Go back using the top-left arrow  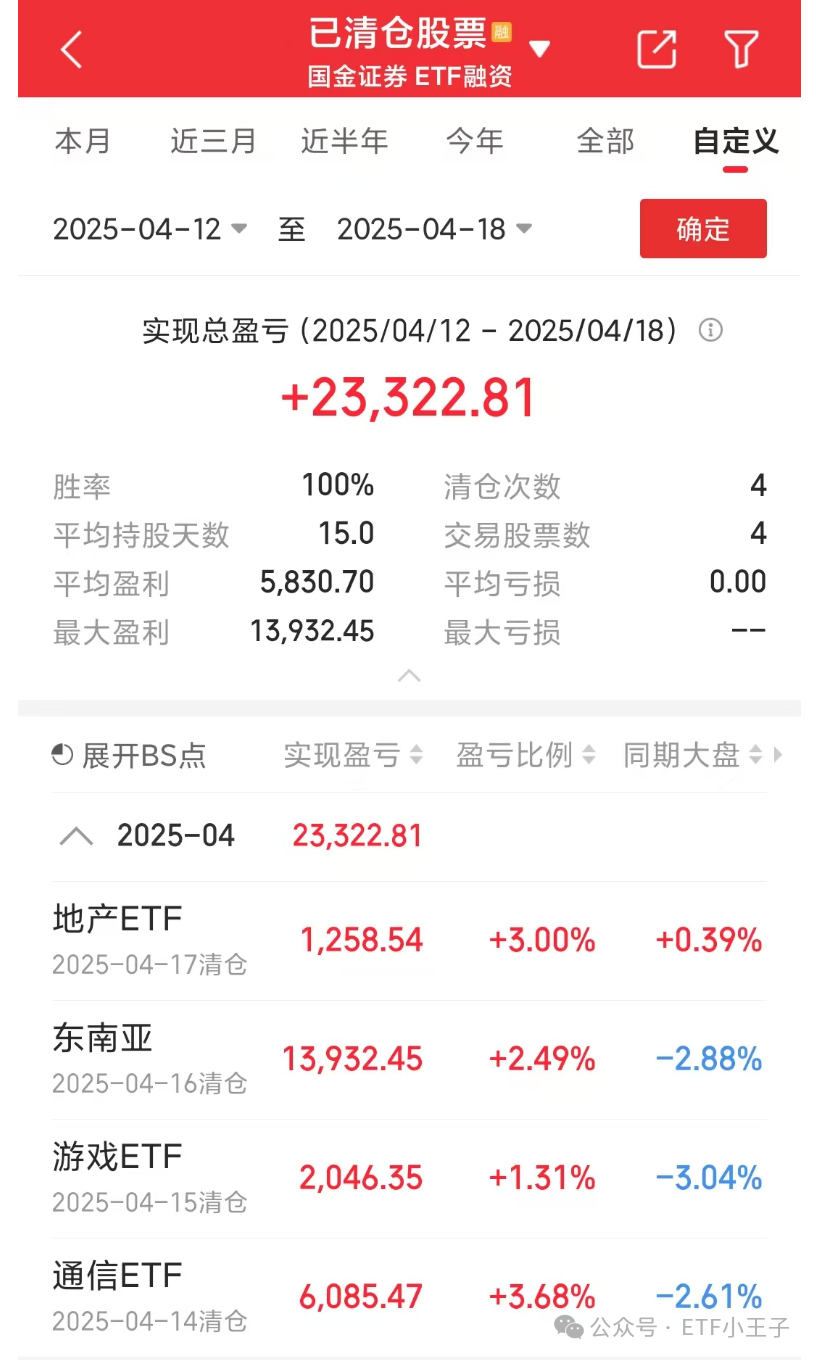point(71,49)
